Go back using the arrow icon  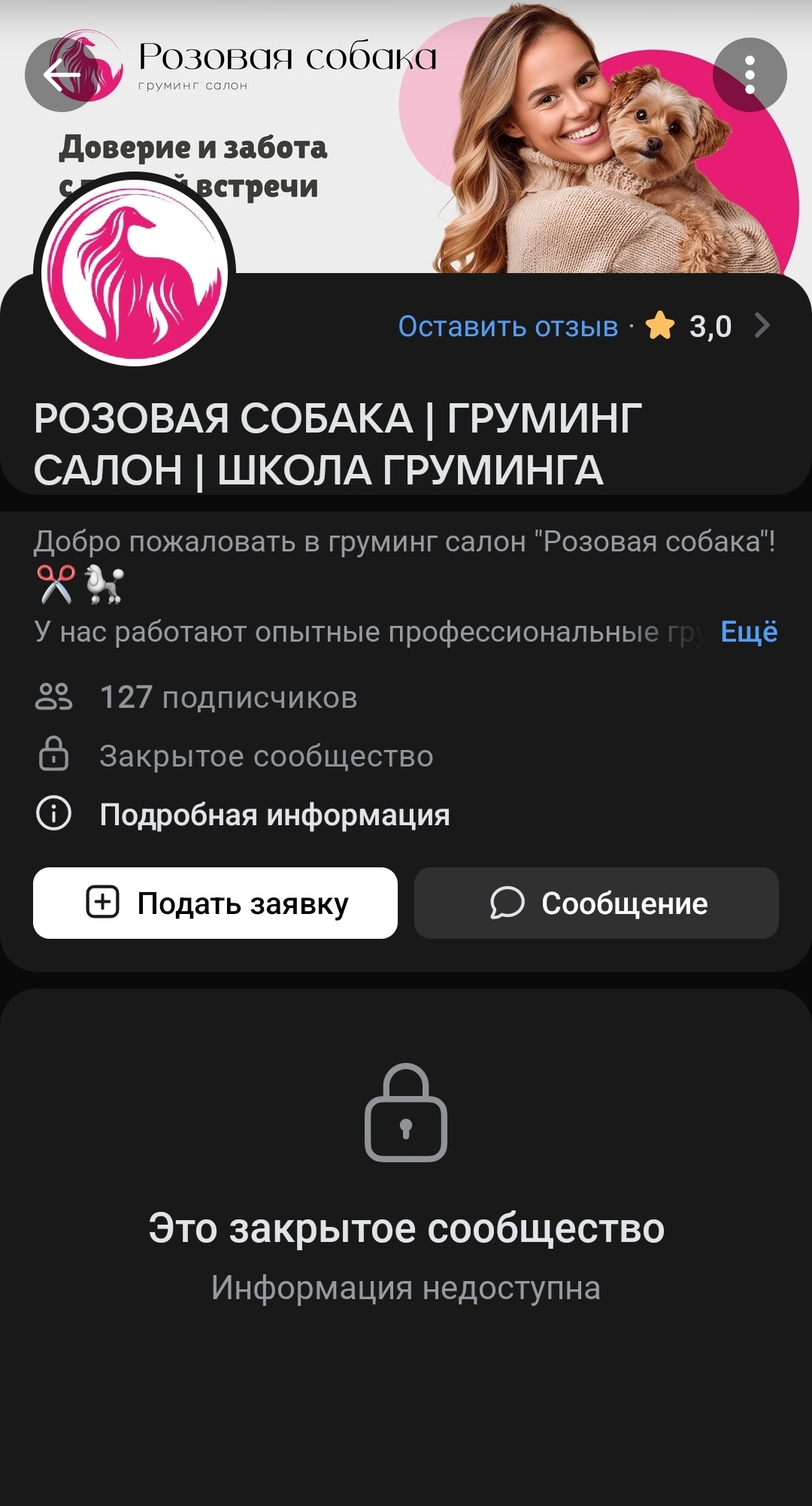[x=62, y=74]
